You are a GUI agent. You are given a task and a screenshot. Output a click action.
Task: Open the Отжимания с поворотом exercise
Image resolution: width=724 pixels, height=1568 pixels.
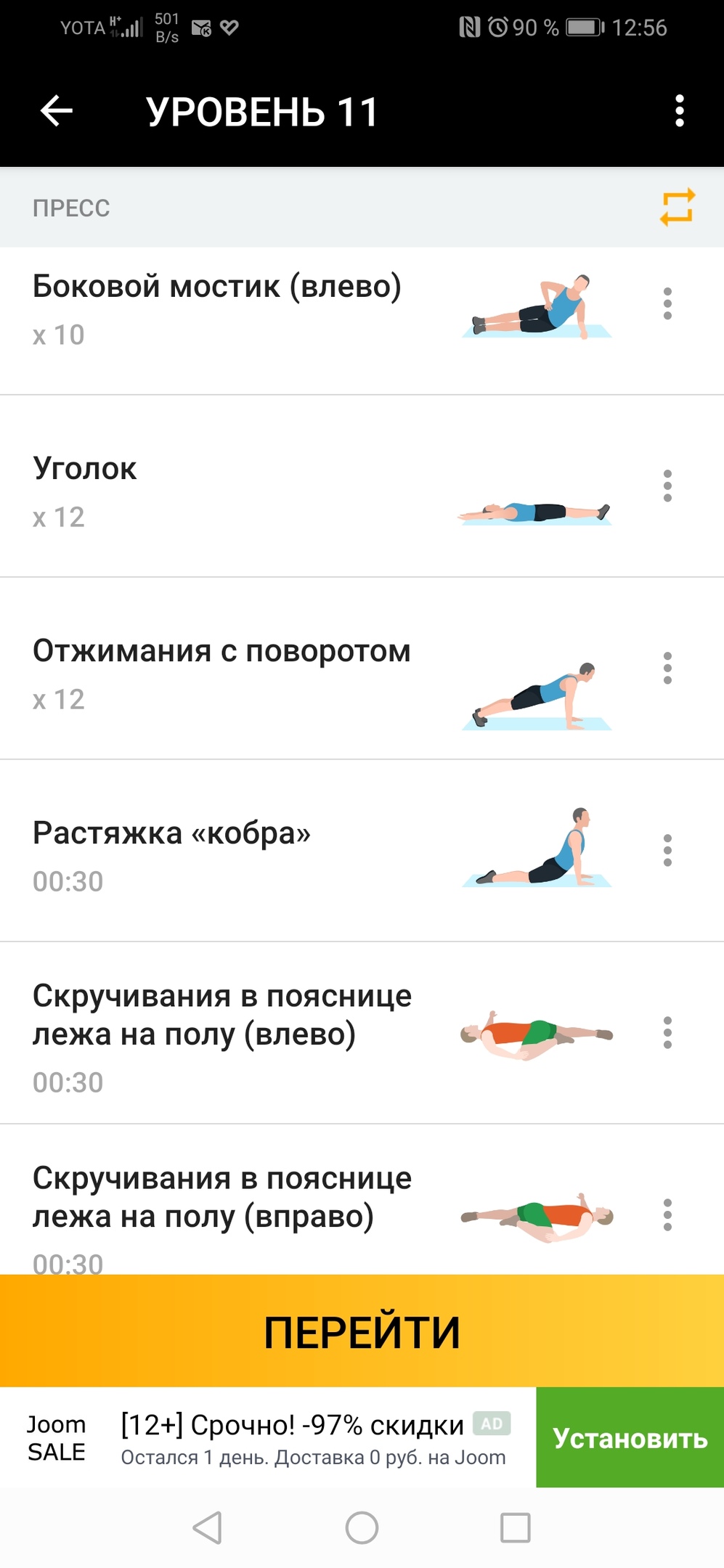pyautogui.click(x=218, y=674)
